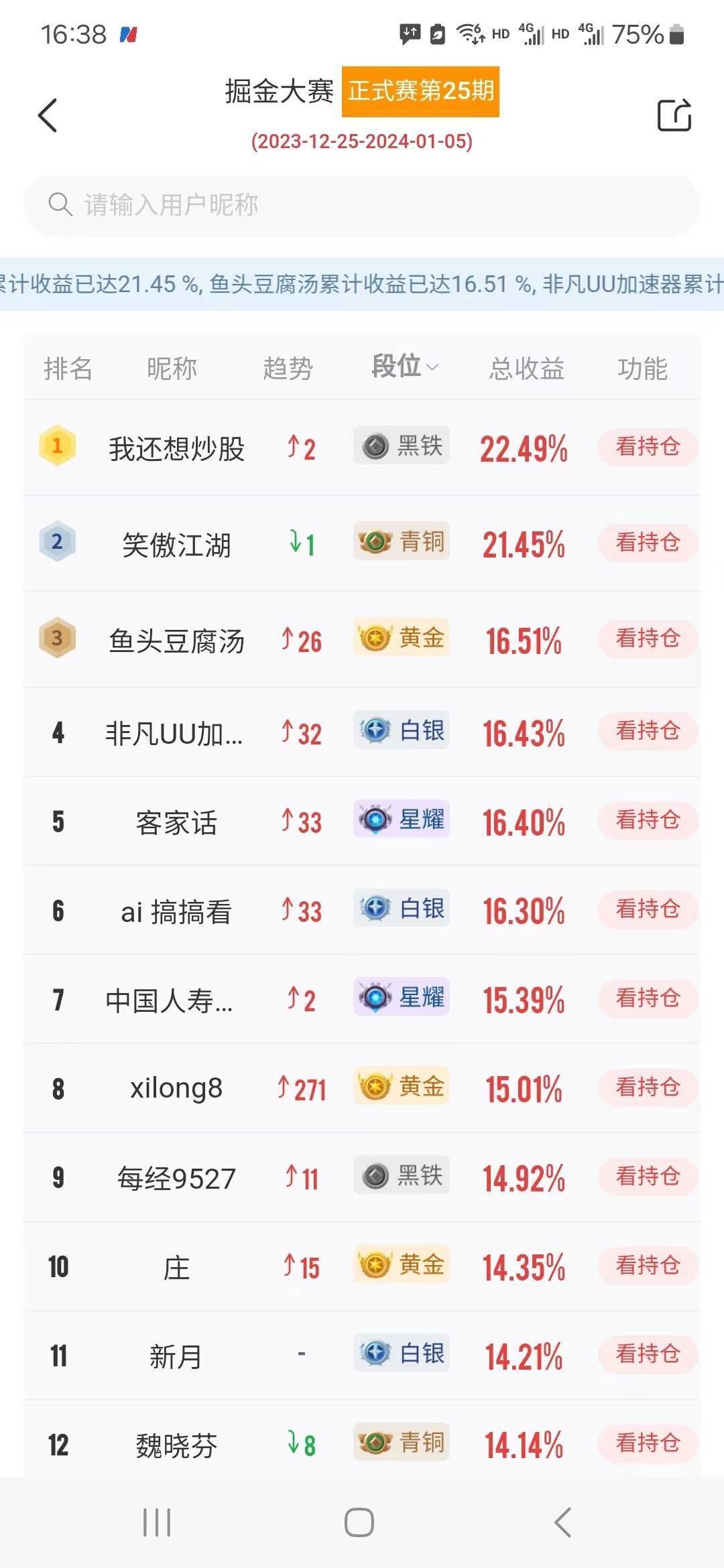Open 看持仓 for 每经9527
Viewport: 724px width, 1568px height.
648,1177
